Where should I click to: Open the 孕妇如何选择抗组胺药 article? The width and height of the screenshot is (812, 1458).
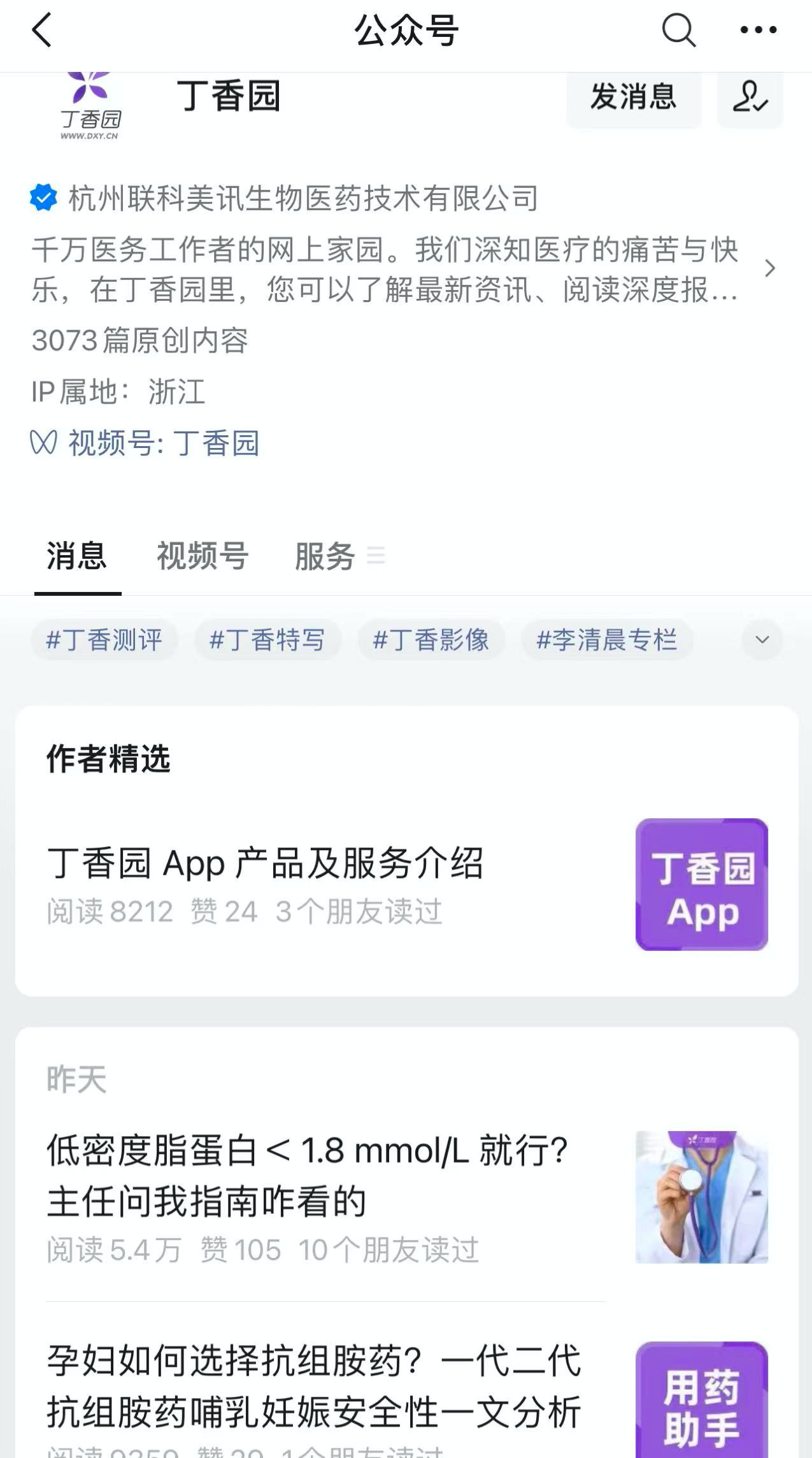[x=313, y=1387]
